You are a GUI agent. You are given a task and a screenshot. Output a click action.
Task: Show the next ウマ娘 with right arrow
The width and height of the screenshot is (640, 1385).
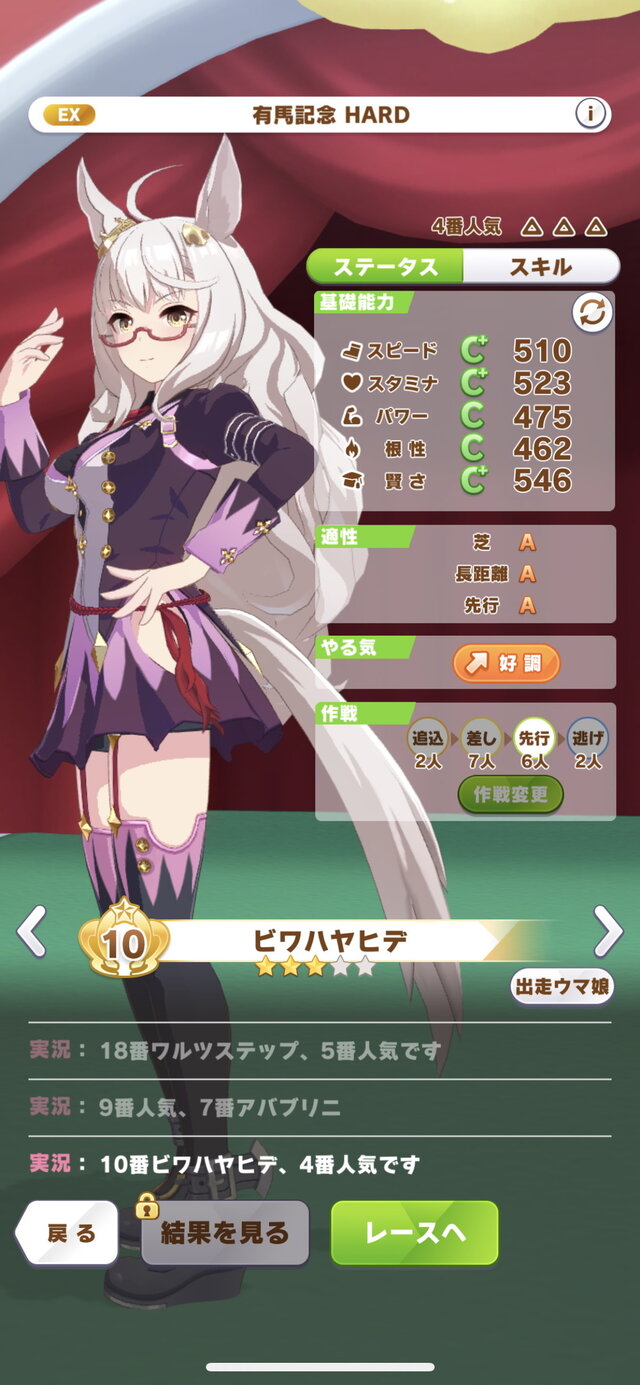(608, 932)
